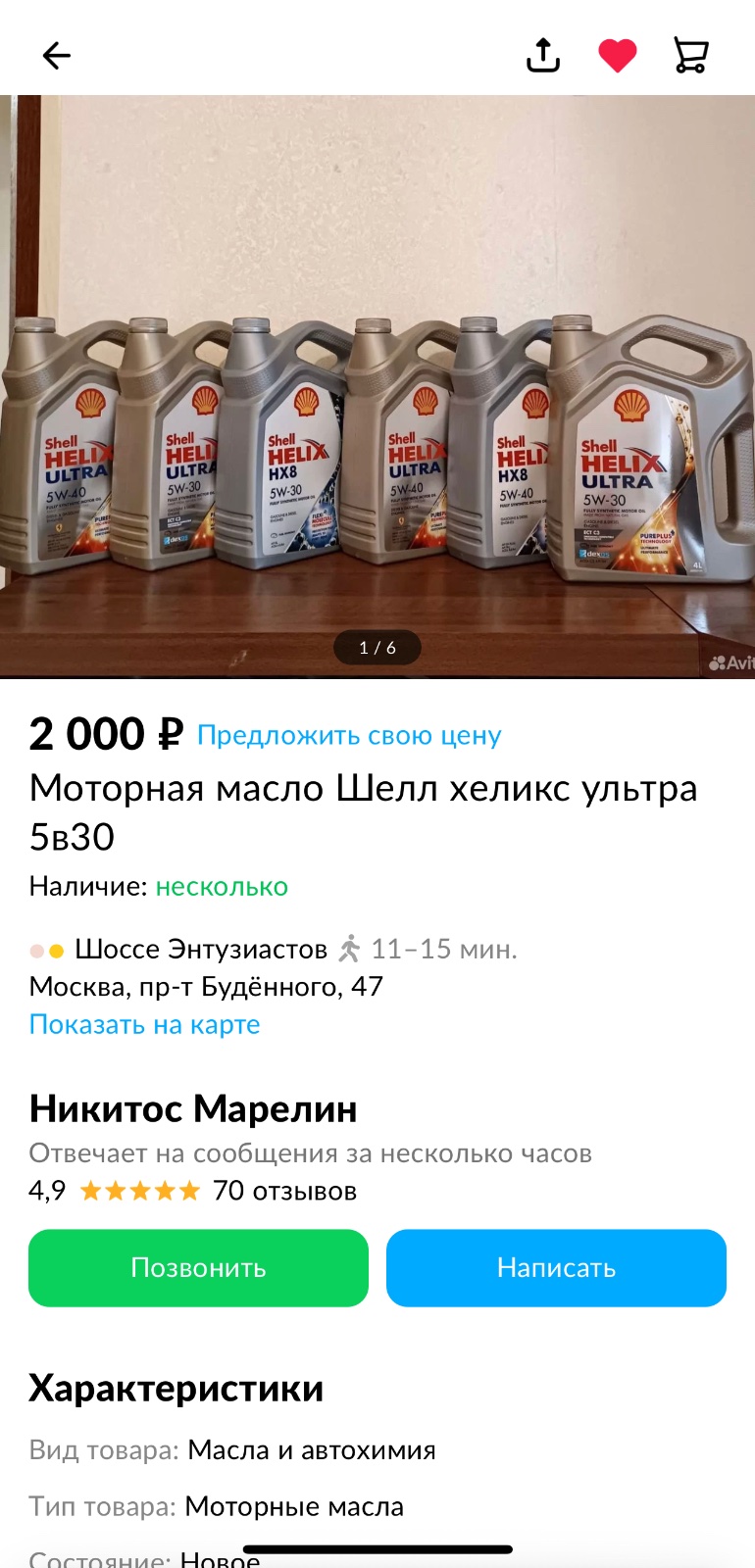This screenshot has width=755, height=1568.
Task: Call the seller with 'Позвонить'
Action: (198, 1267)
